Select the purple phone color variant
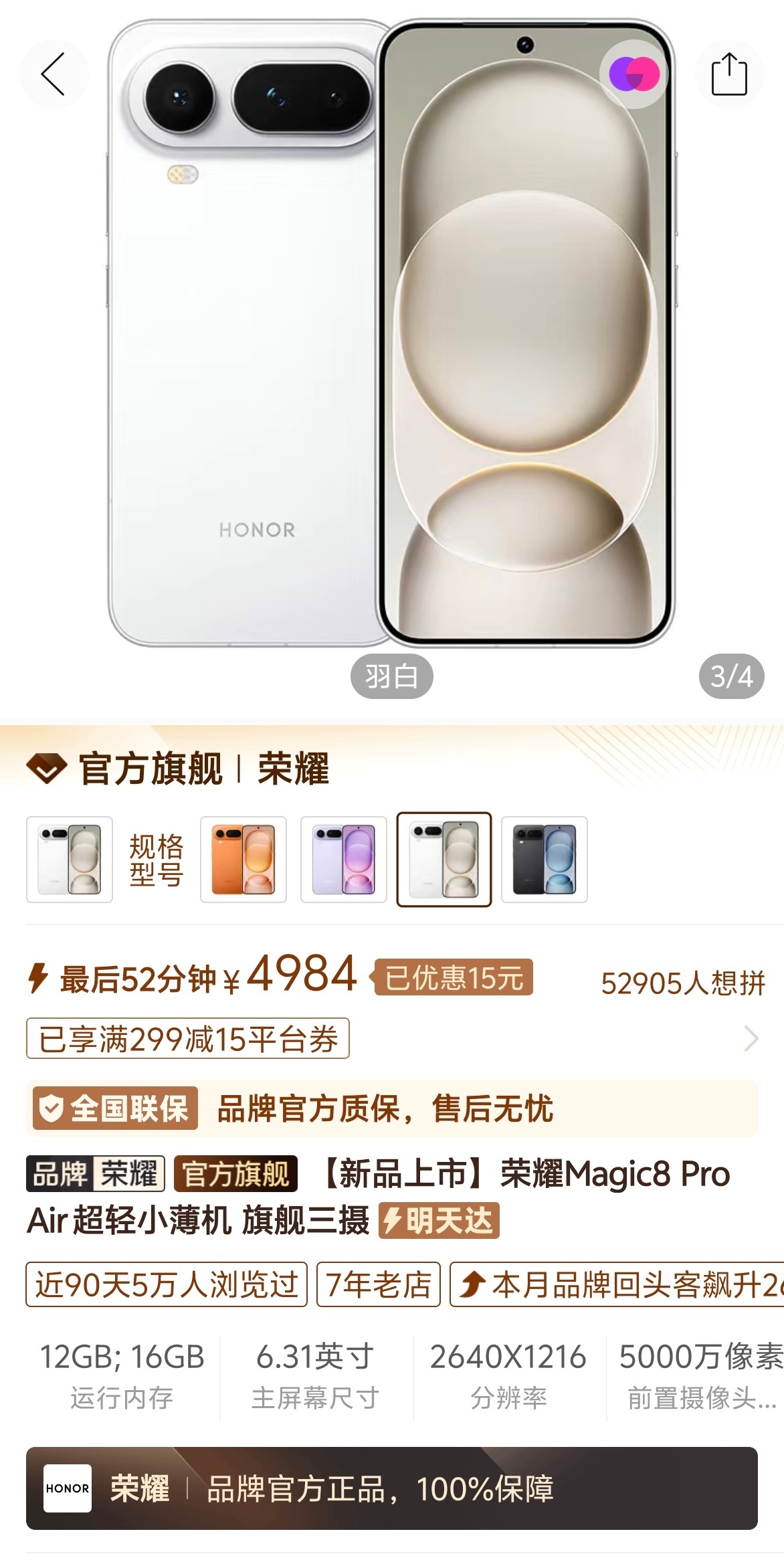 [x=344, y=861]
